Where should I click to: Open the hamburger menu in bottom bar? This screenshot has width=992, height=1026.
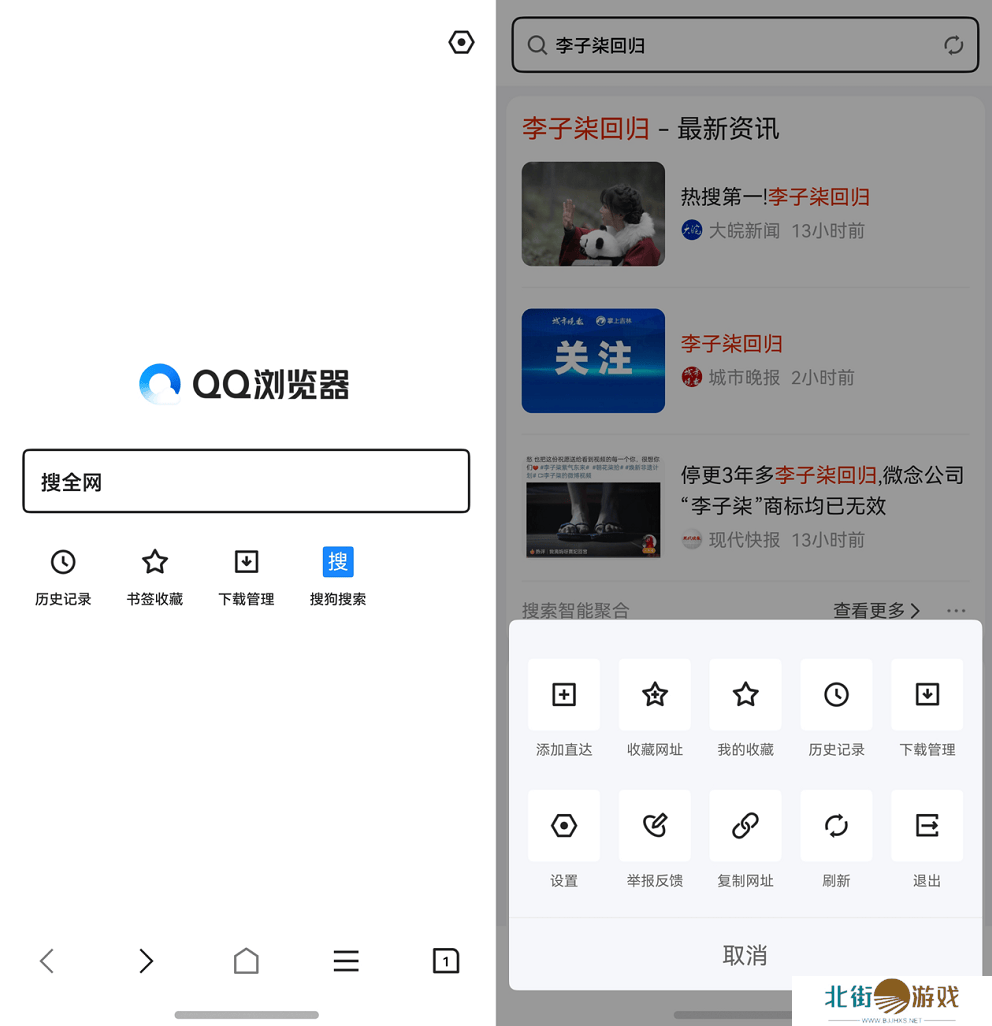346,961
